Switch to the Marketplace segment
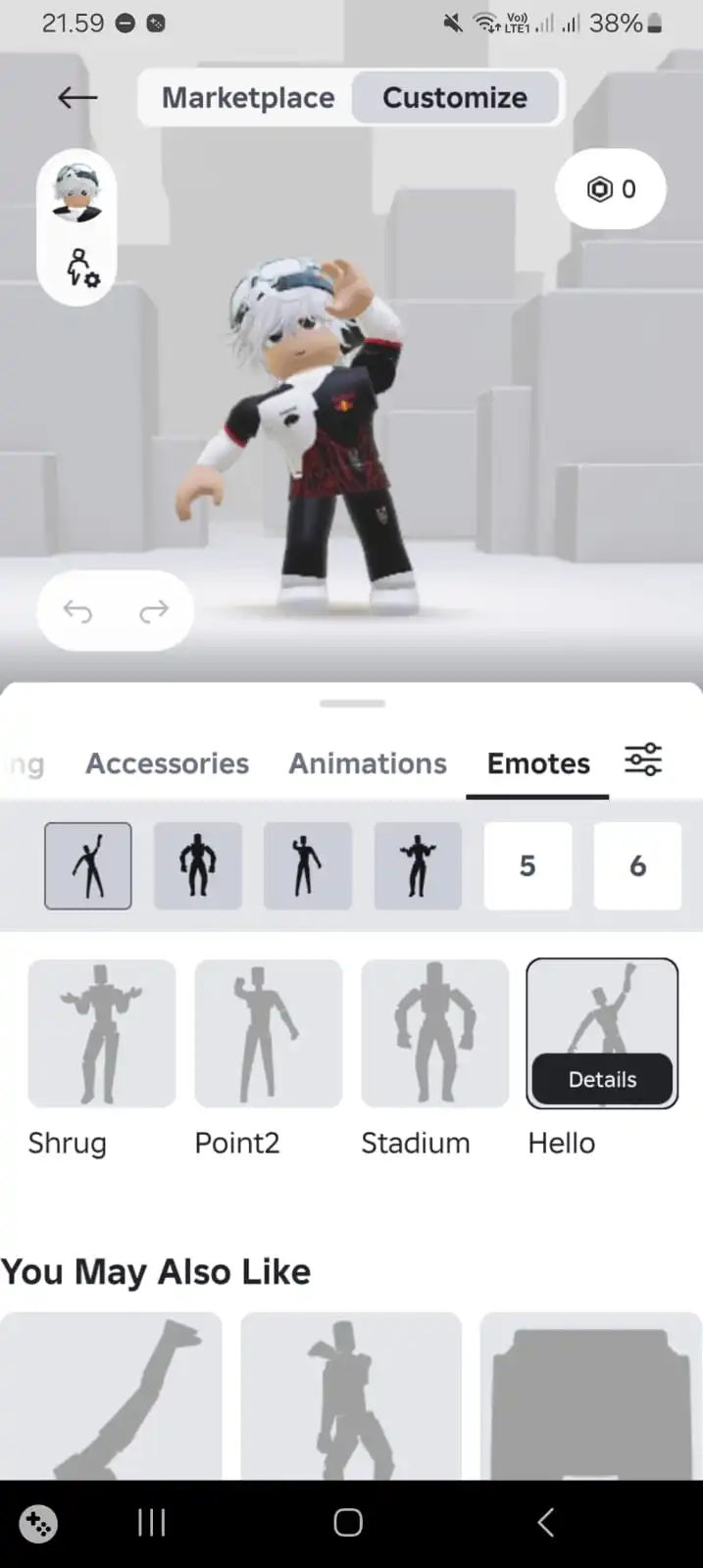 [248, 98]
